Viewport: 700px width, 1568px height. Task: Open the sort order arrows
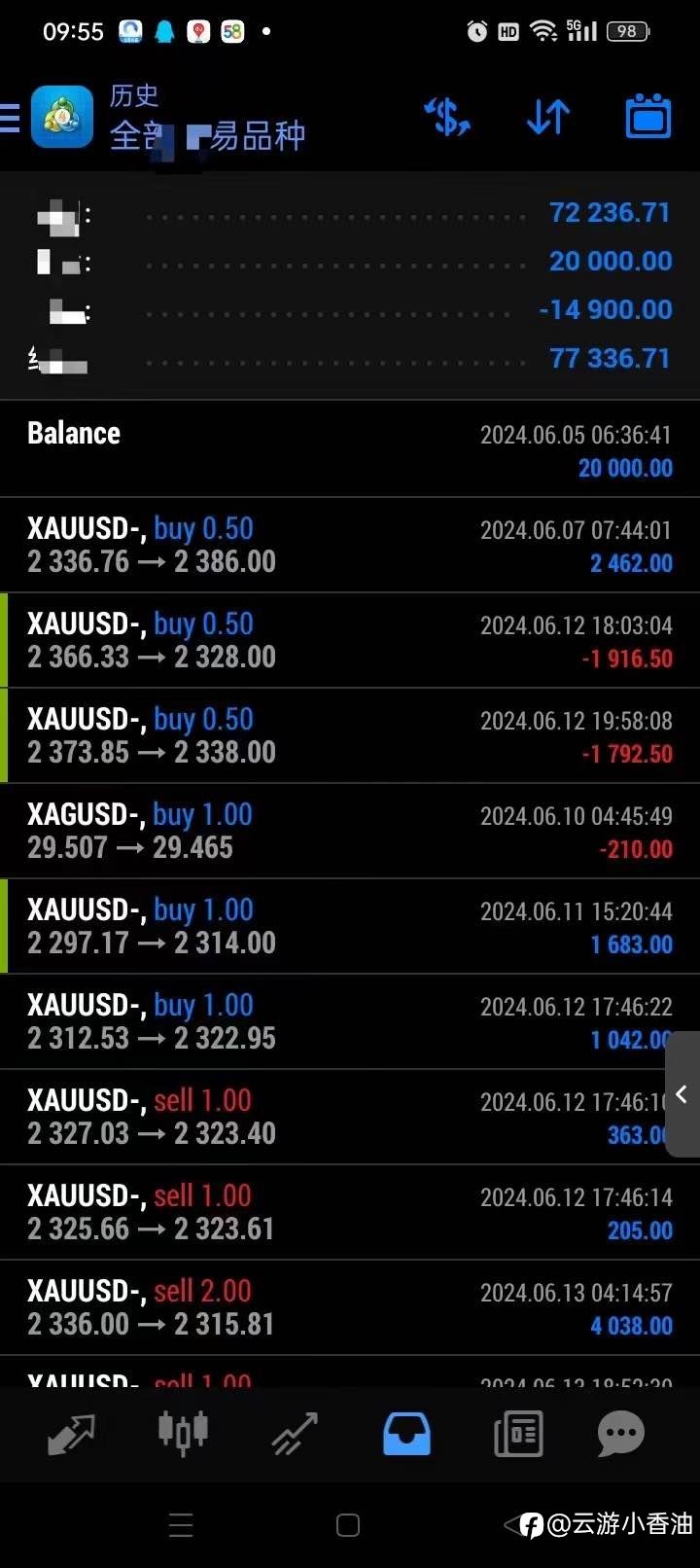548,118
